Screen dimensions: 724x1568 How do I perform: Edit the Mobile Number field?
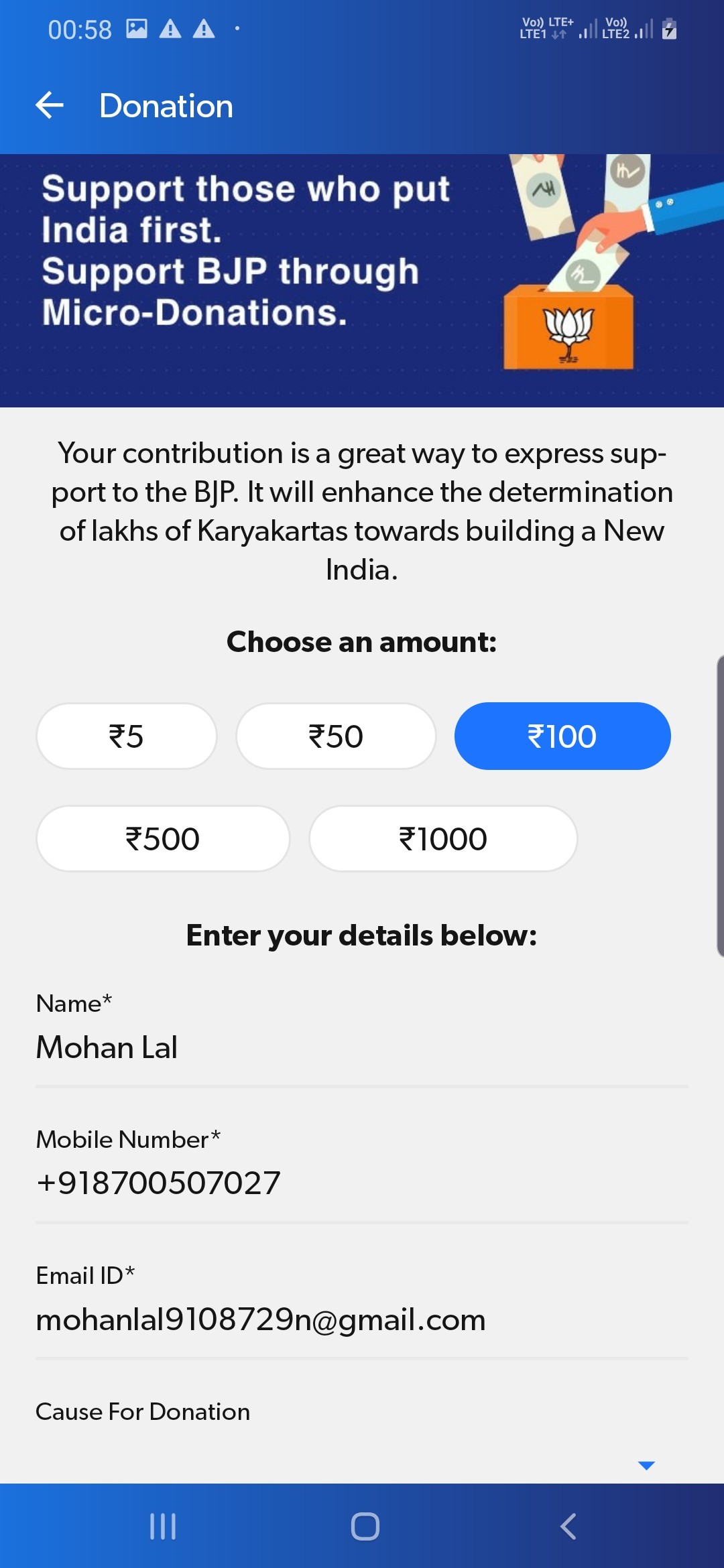coord(362,1183)
